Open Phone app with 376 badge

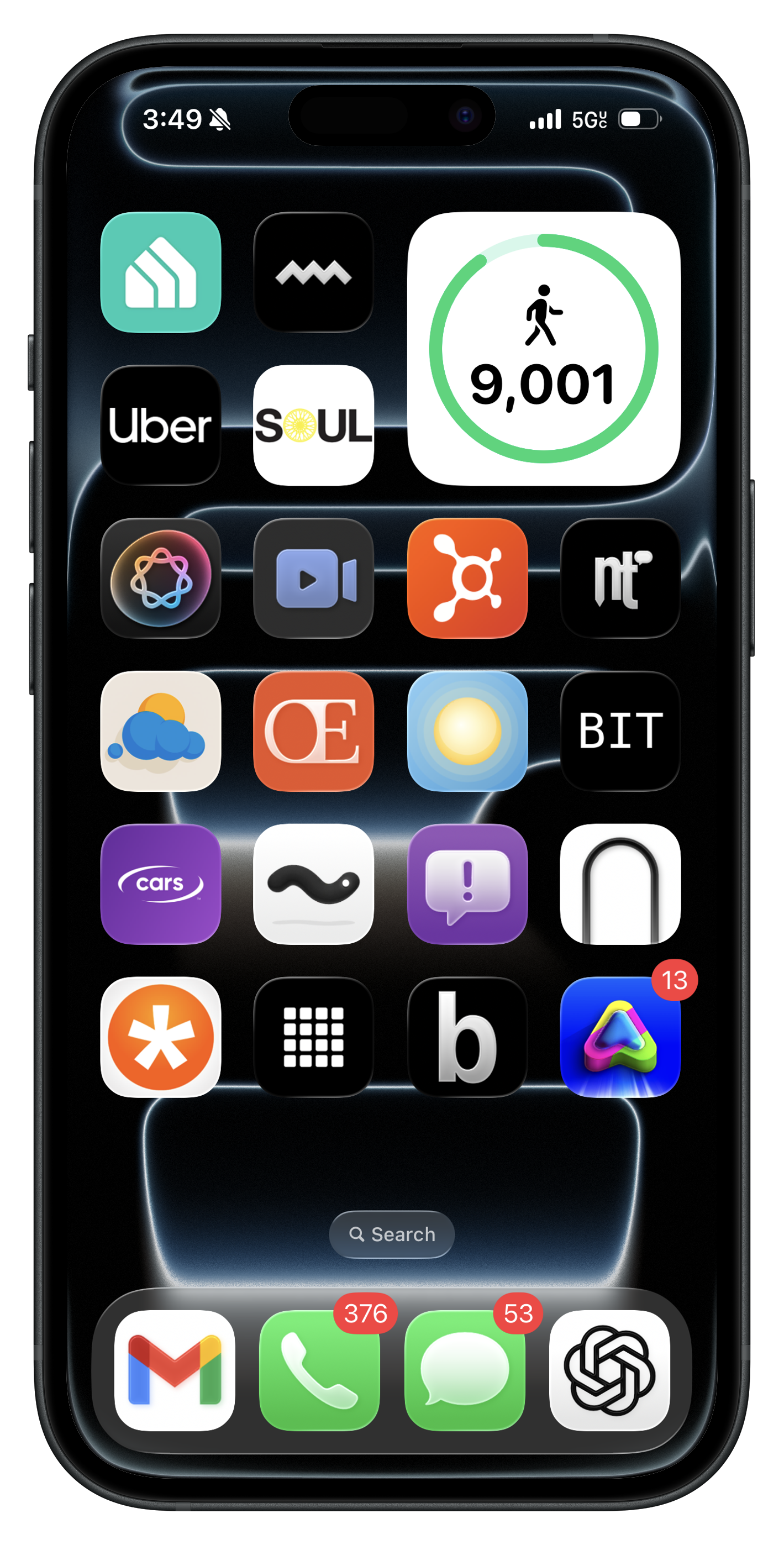pyautogui.click(x=319, y=1370)
